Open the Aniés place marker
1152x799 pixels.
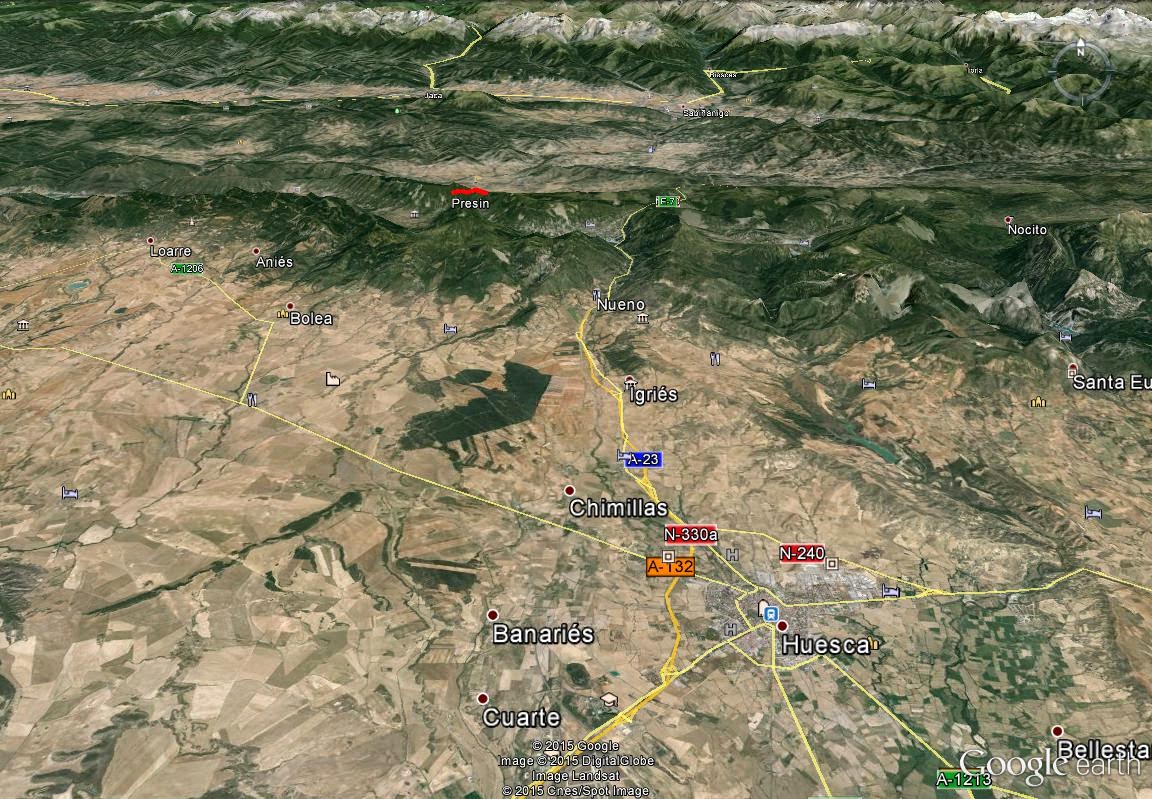256,251
